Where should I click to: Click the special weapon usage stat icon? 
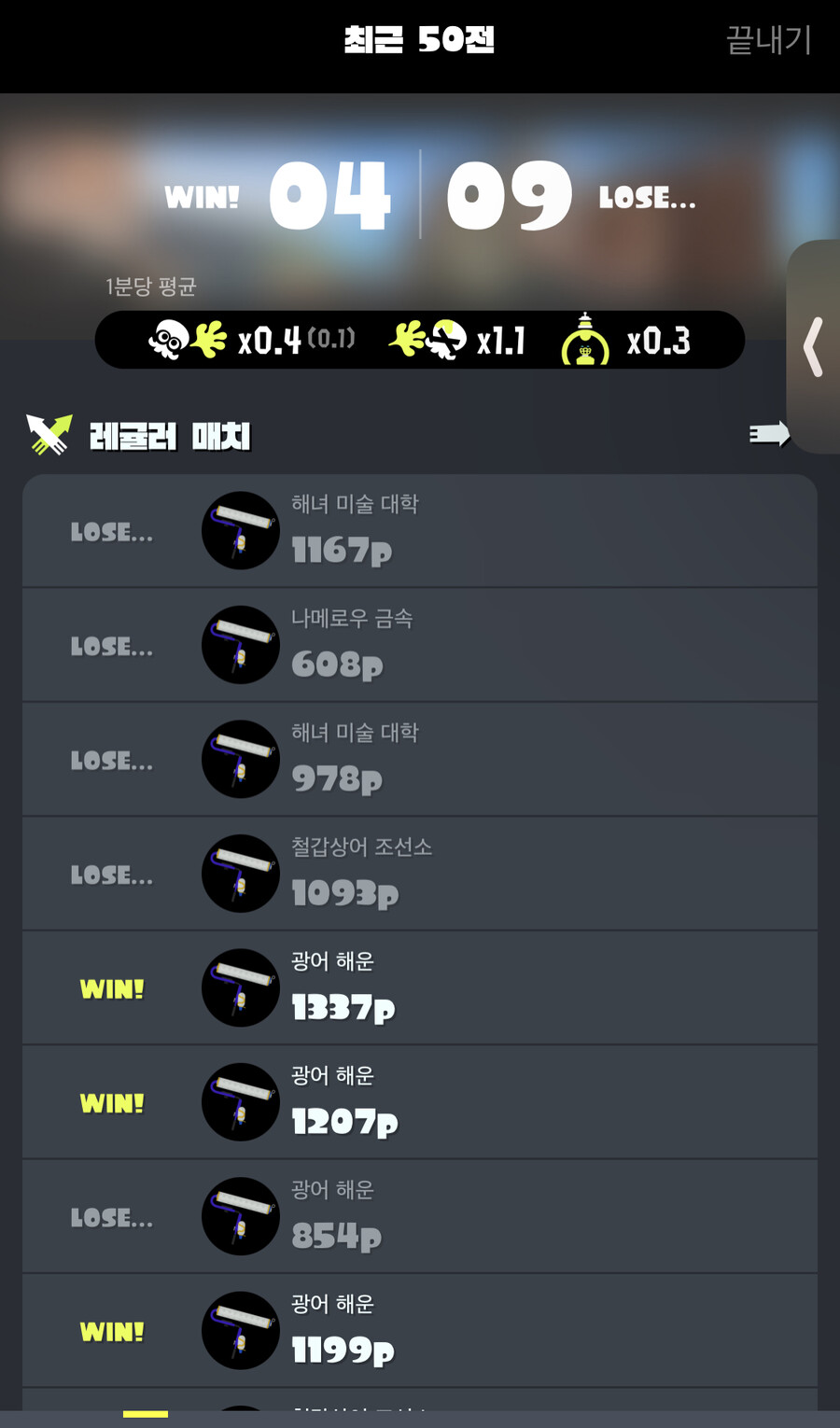tap(586, 340)
